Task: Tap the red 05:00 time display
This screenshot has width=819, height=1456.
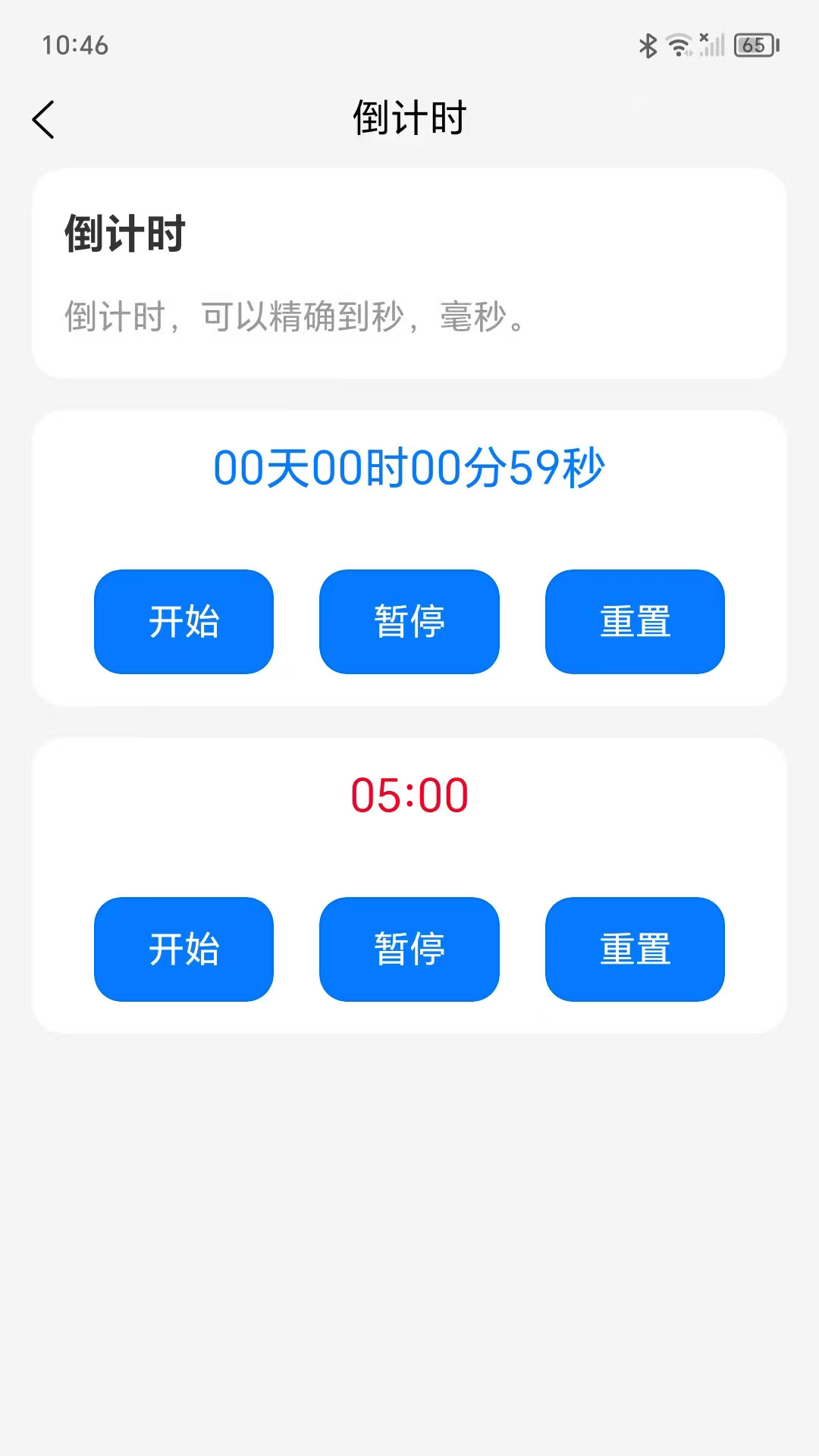Action: [x=409, y=795]
